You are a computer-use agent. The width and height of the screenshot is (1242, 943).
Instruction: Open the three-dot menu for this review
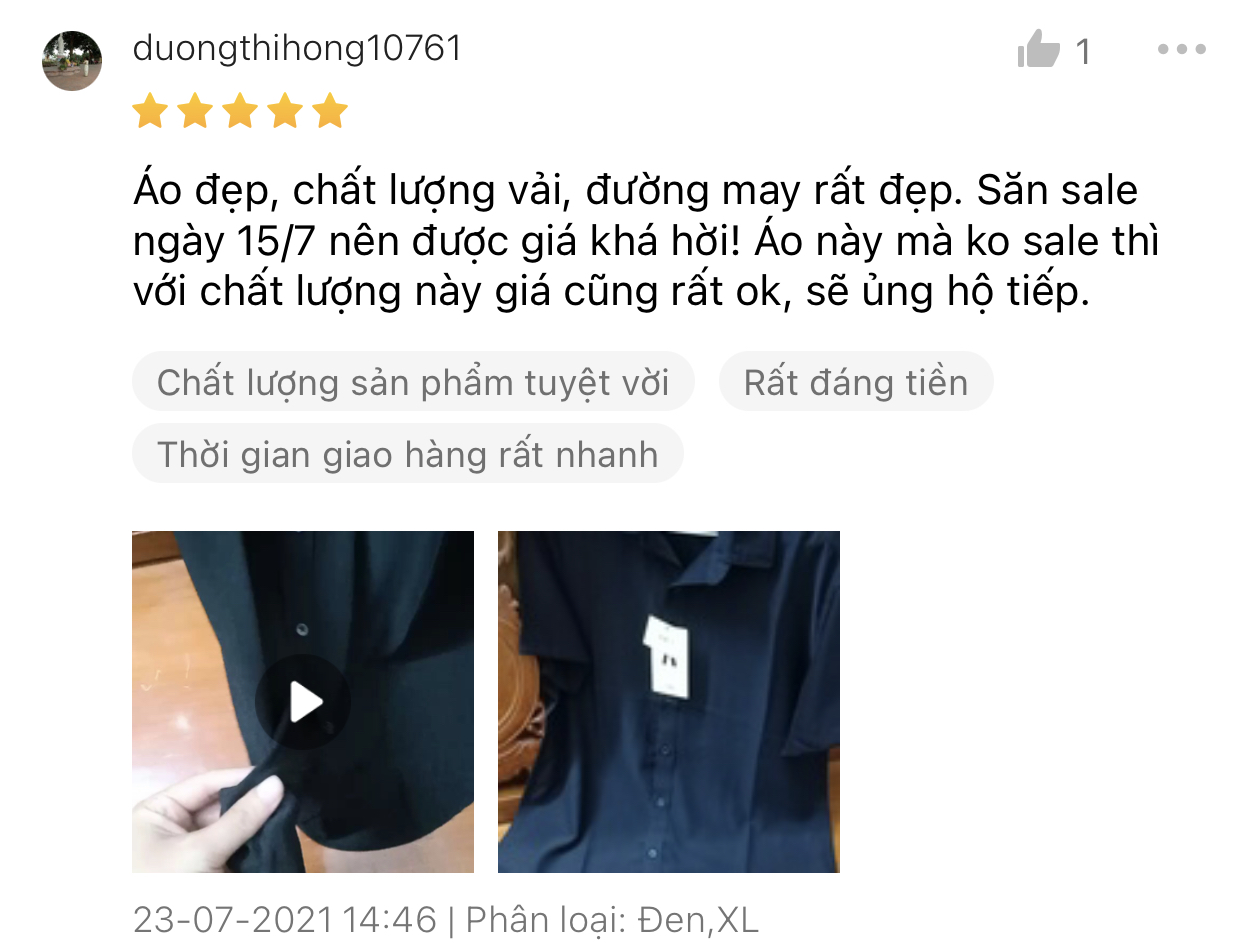1181,49
